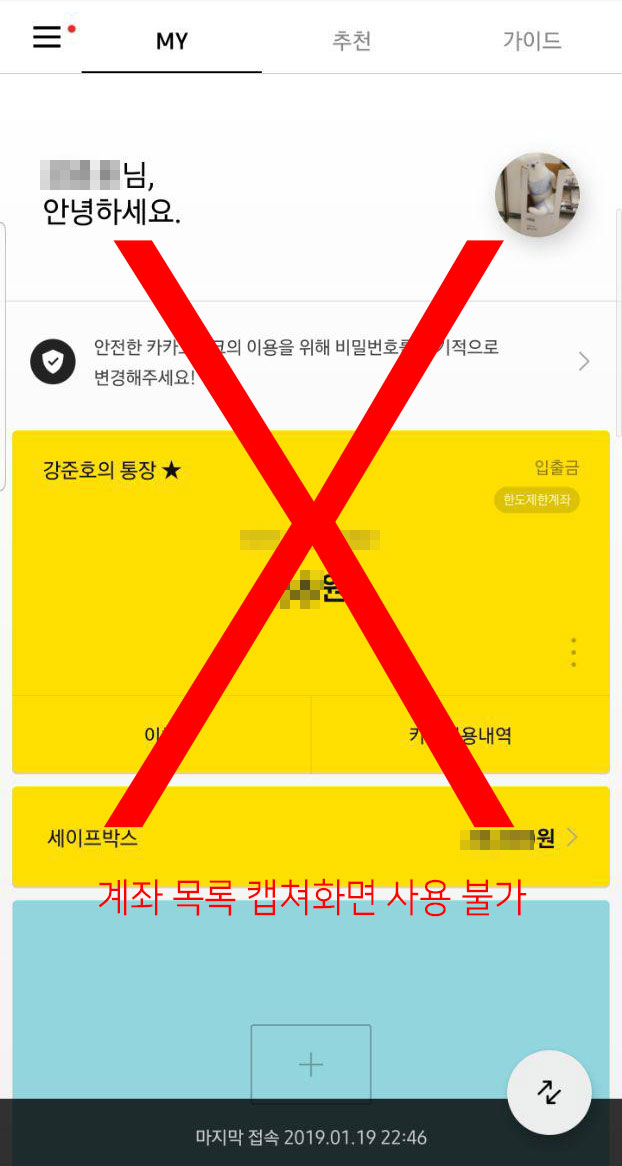Open the profile photo

(538, 196)
